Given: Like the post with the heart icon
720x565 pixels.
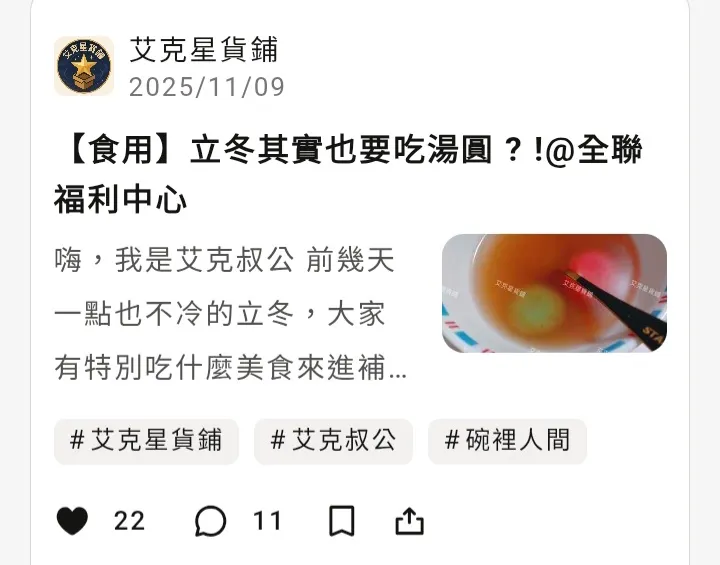Looking at the screenshot, I should click(x=72, y=521).
